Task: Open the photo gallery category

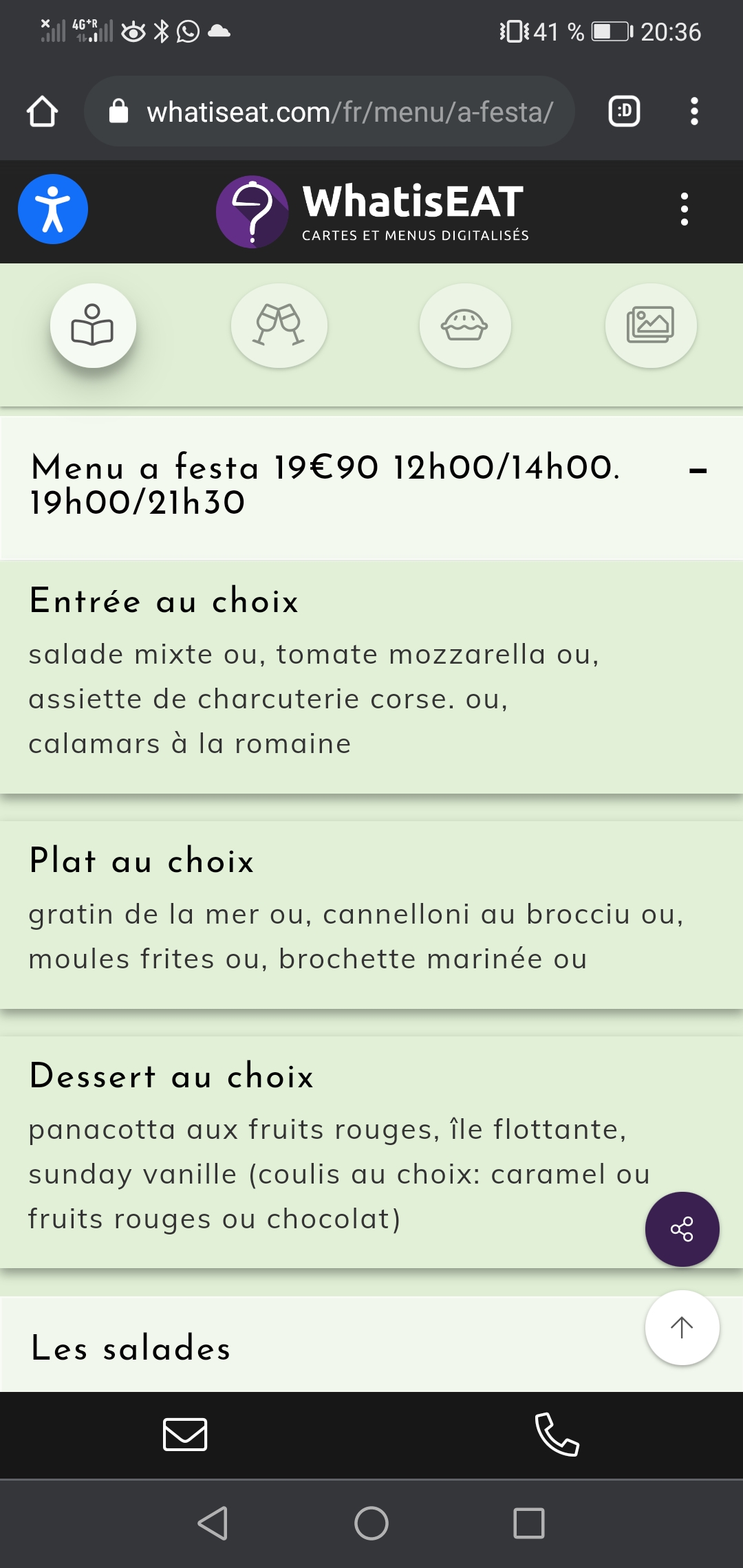Action: click(650, 325)
